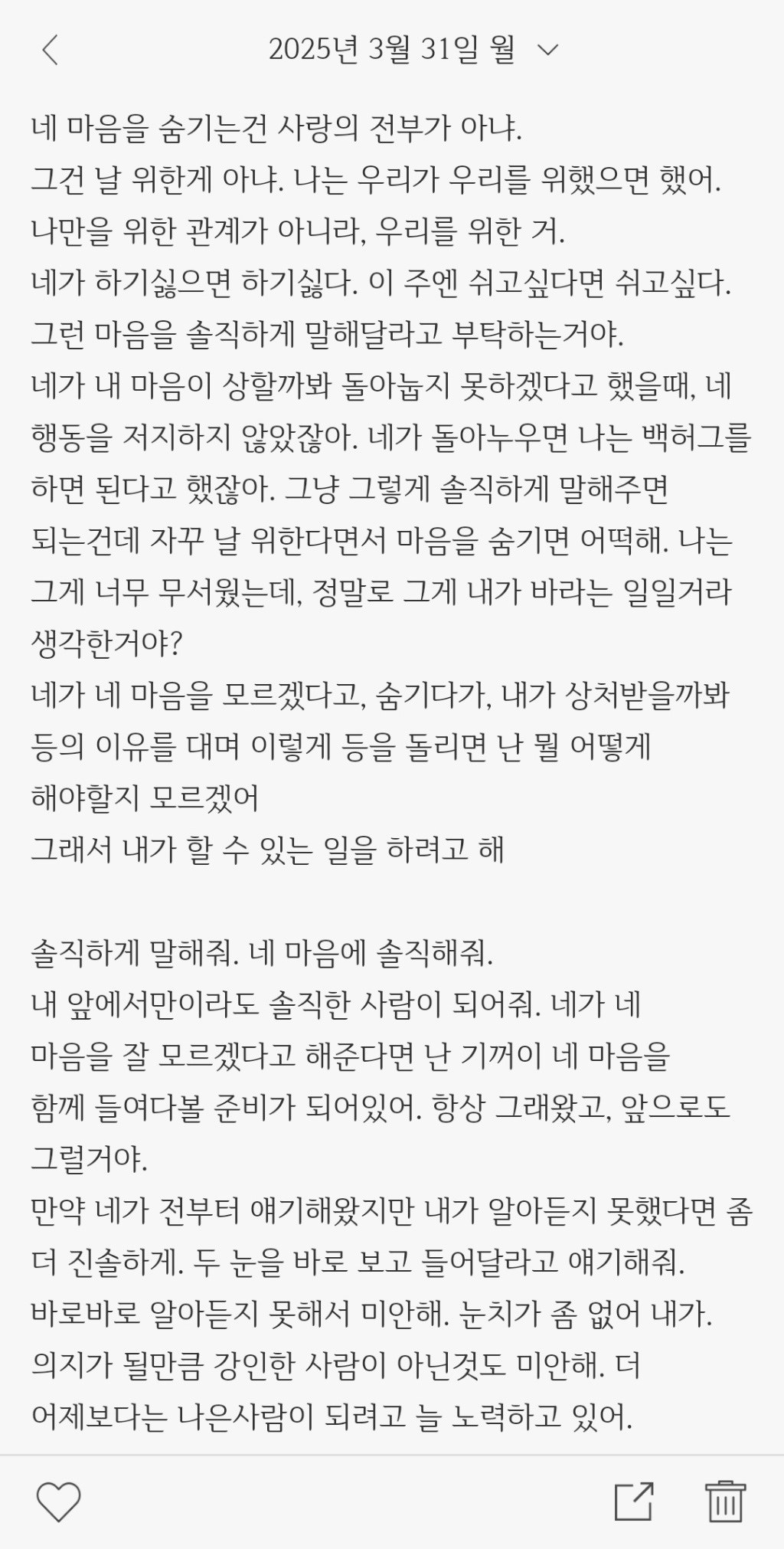
Task: Delete this entry with the trash icon
Action: (724, 1500)
